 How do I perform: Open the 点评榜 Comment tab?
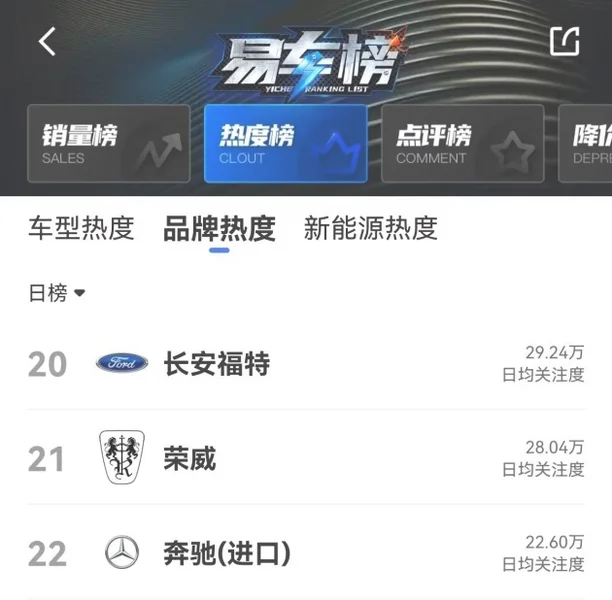tap(462, 144)
